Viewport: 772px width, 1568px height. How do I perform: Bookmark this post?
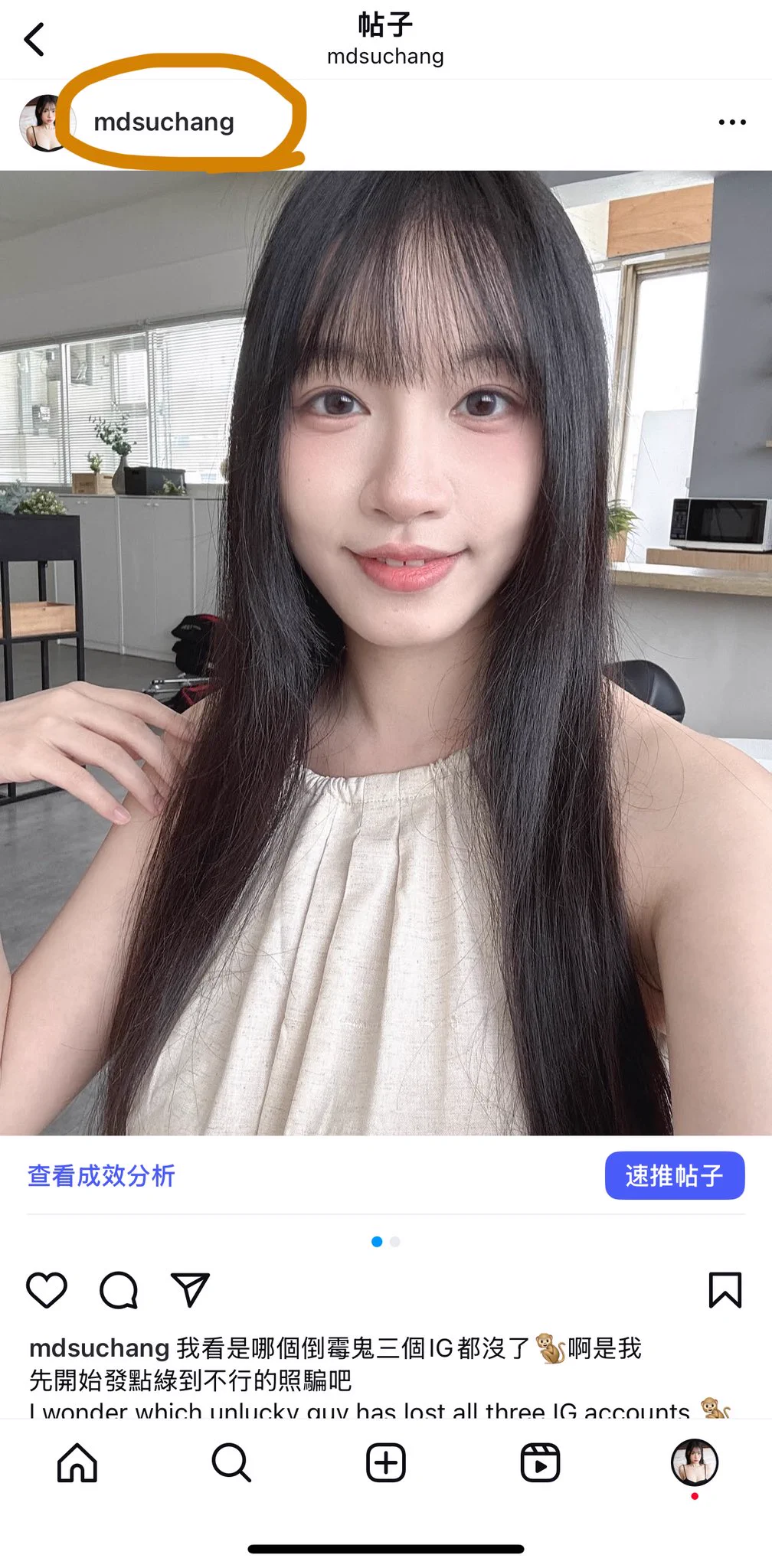[725, 1290]
